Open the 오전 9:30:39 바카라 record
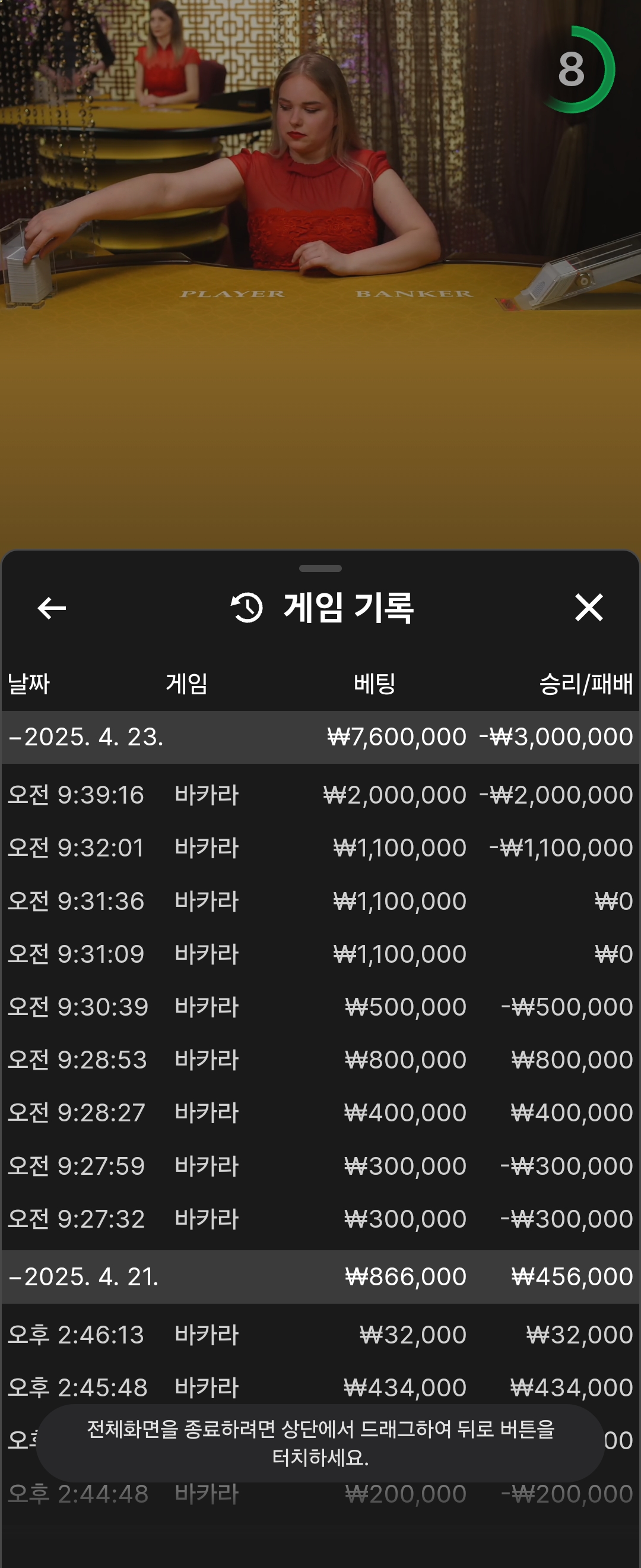Viewport: 641px width, 1568px height. pyautogui.click(x=320, y=1007)
